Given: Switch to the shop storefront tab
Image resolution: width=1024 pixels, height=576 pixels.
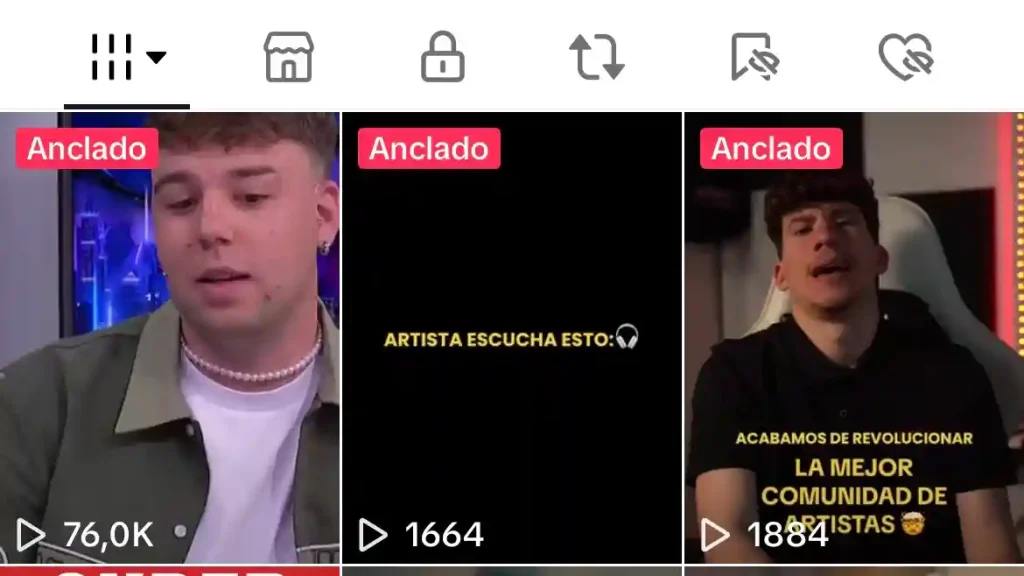Looking at the screenshot, I should [x=288, y=57].
